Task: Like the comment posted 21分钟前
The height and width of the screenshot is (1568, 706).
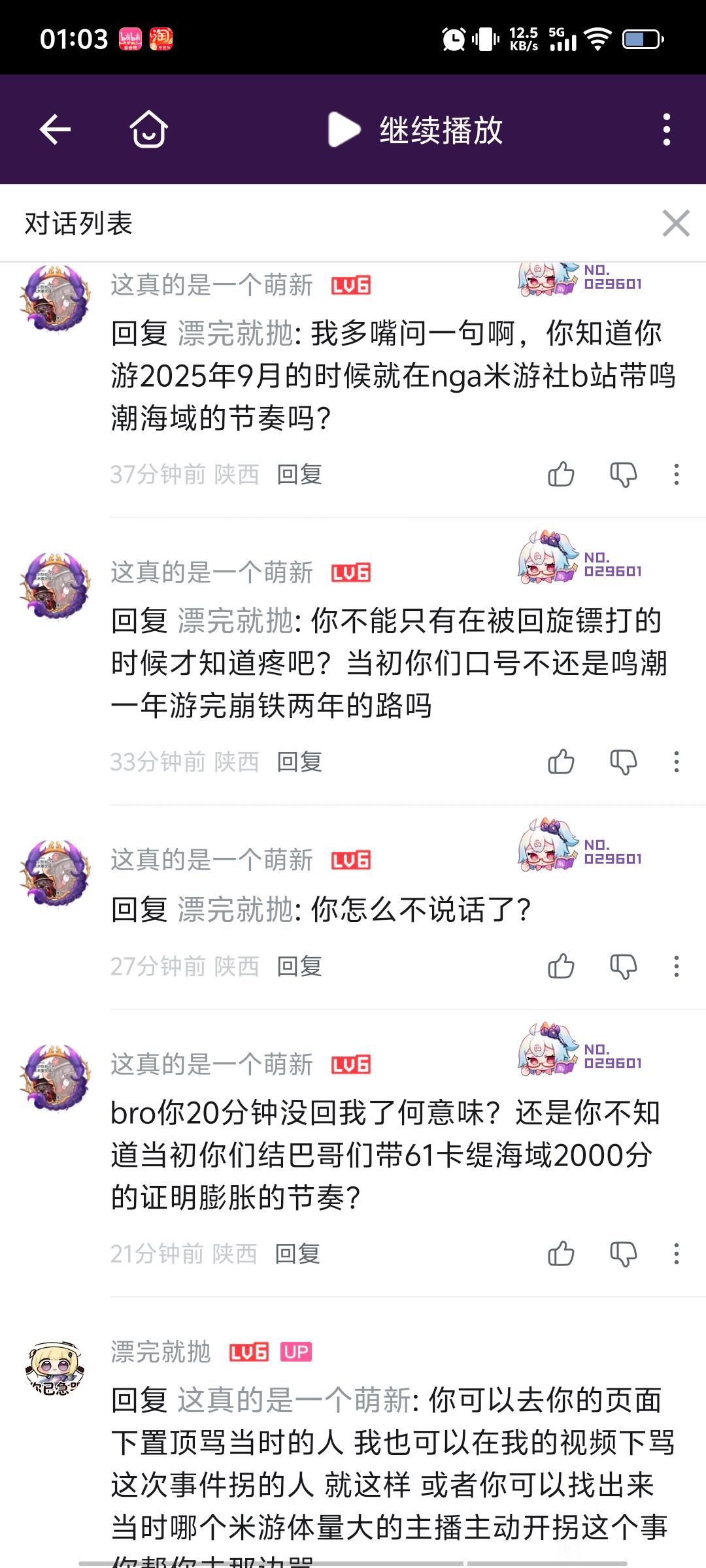Action: [561, 1254]
